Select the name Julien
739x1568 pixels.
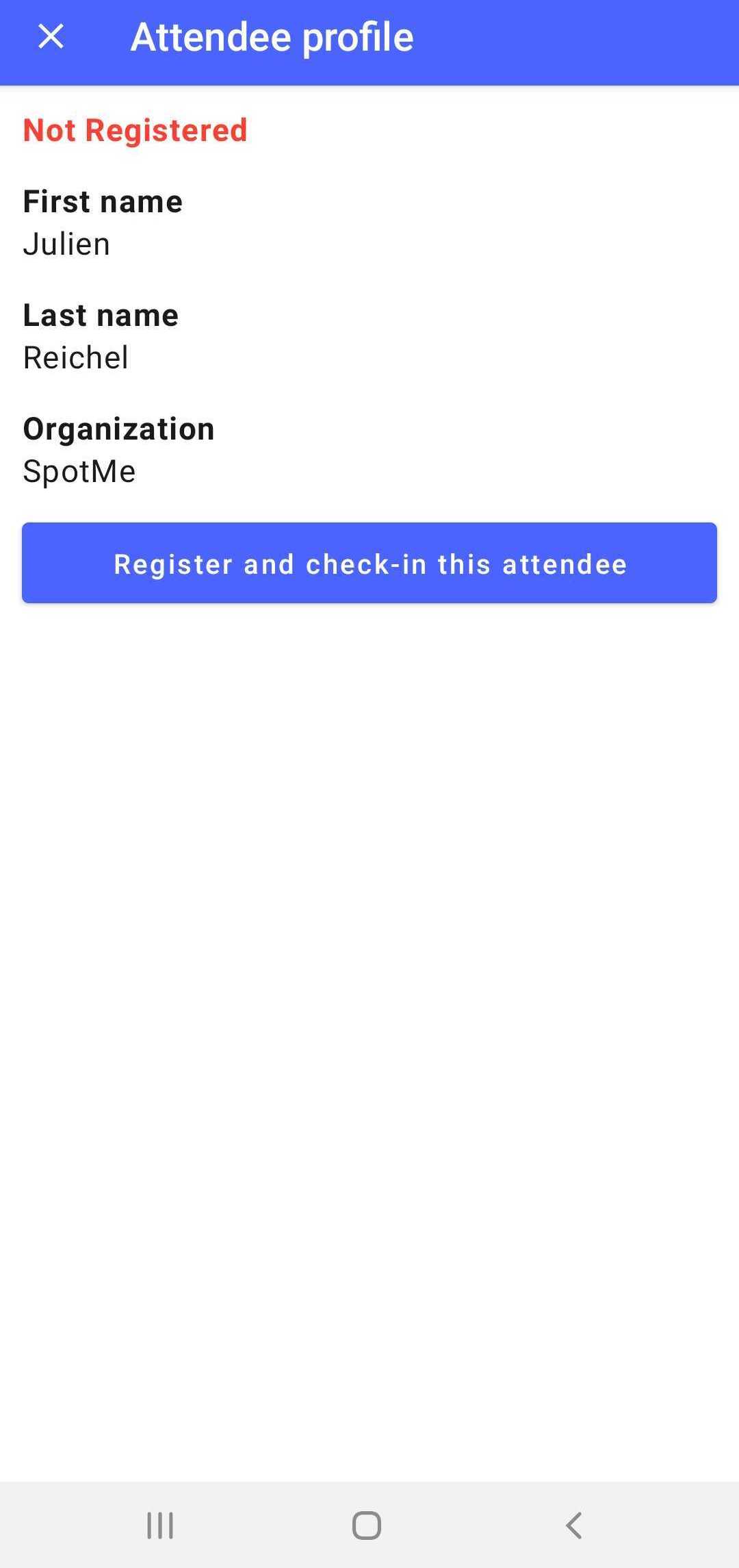pos(66,244)
